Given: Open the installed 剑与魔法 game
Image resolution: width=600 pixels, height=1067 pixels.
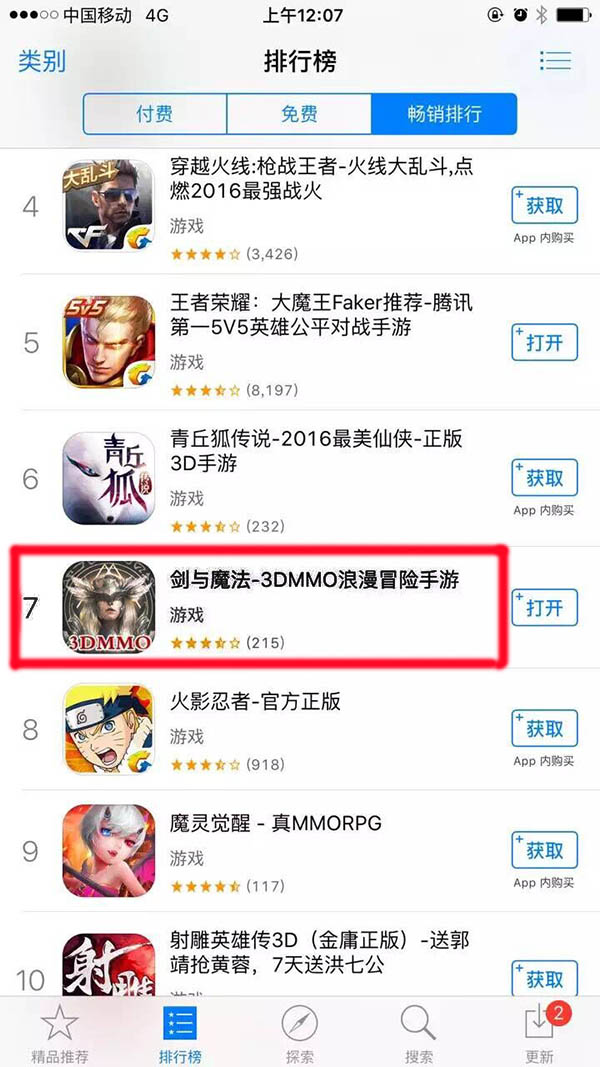Looking at the screenshot, I should click(x=545, y=606).
